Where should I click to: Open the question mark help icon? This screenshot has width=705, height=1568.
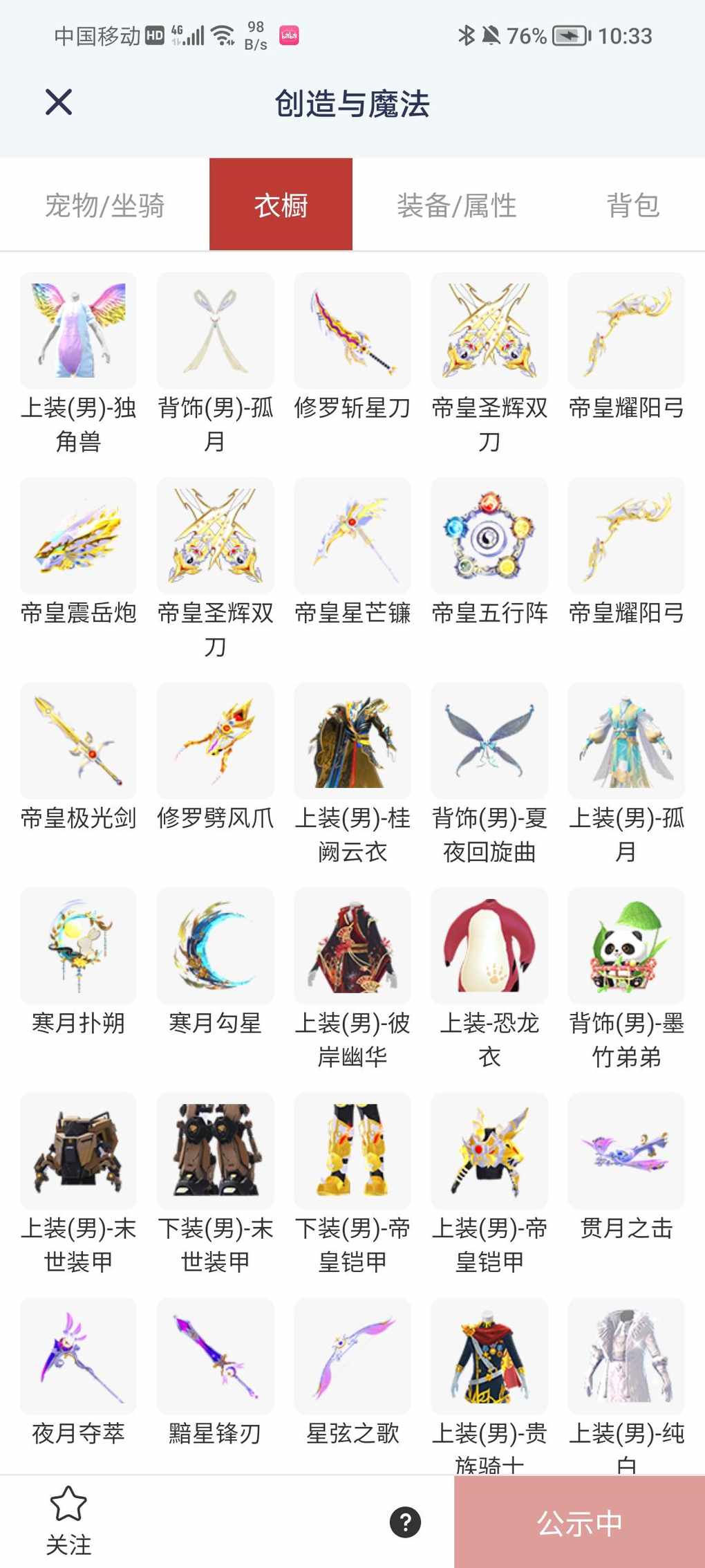click(406, 1522)
